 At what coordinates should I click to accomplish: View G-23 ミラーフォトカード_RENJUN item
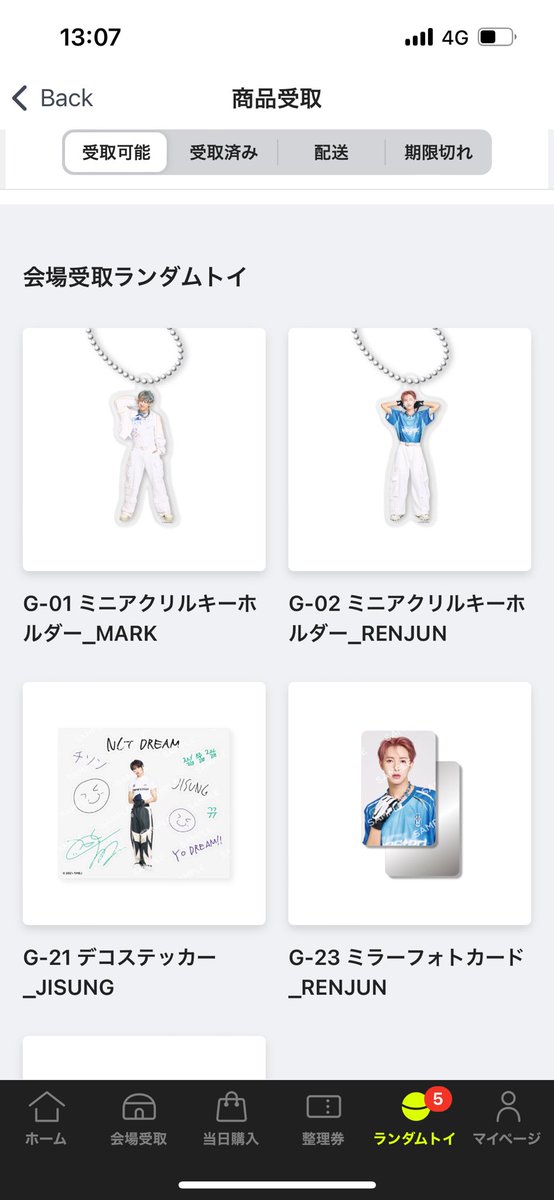(x=410, y=842)
